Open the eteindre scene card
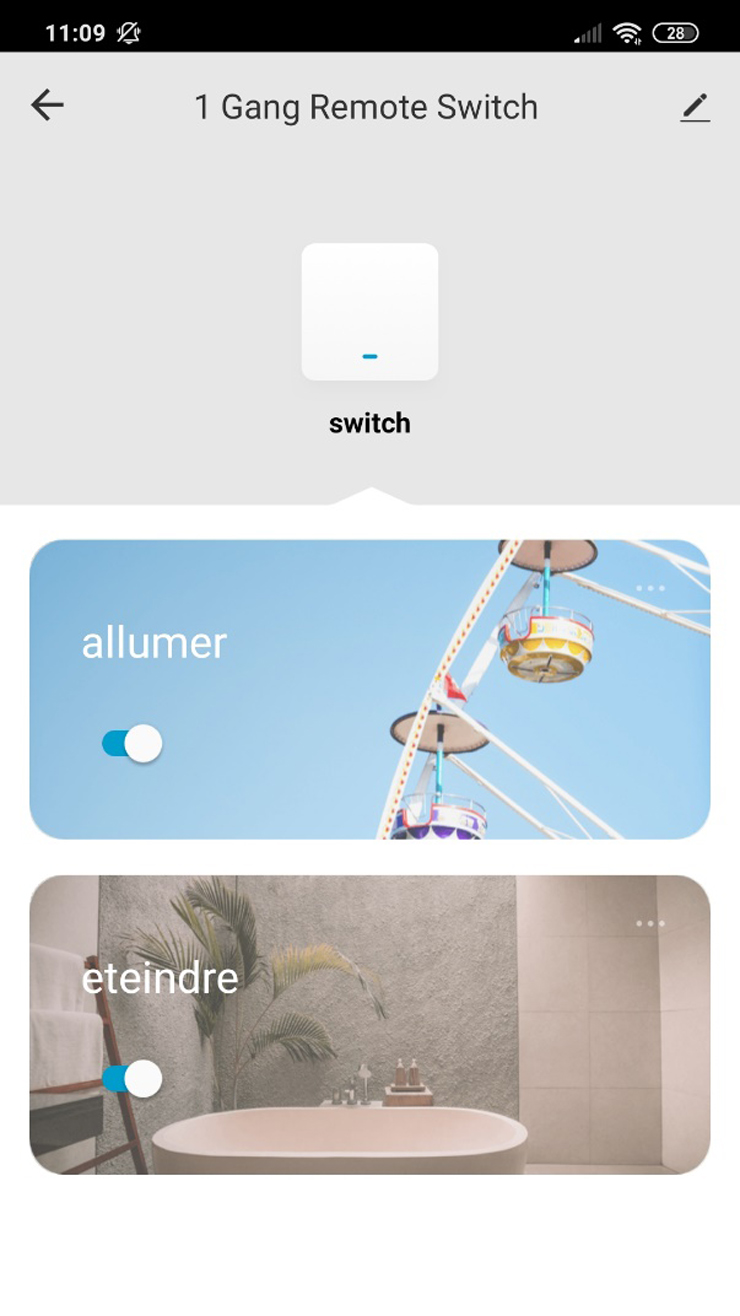 coord(370,1024)
